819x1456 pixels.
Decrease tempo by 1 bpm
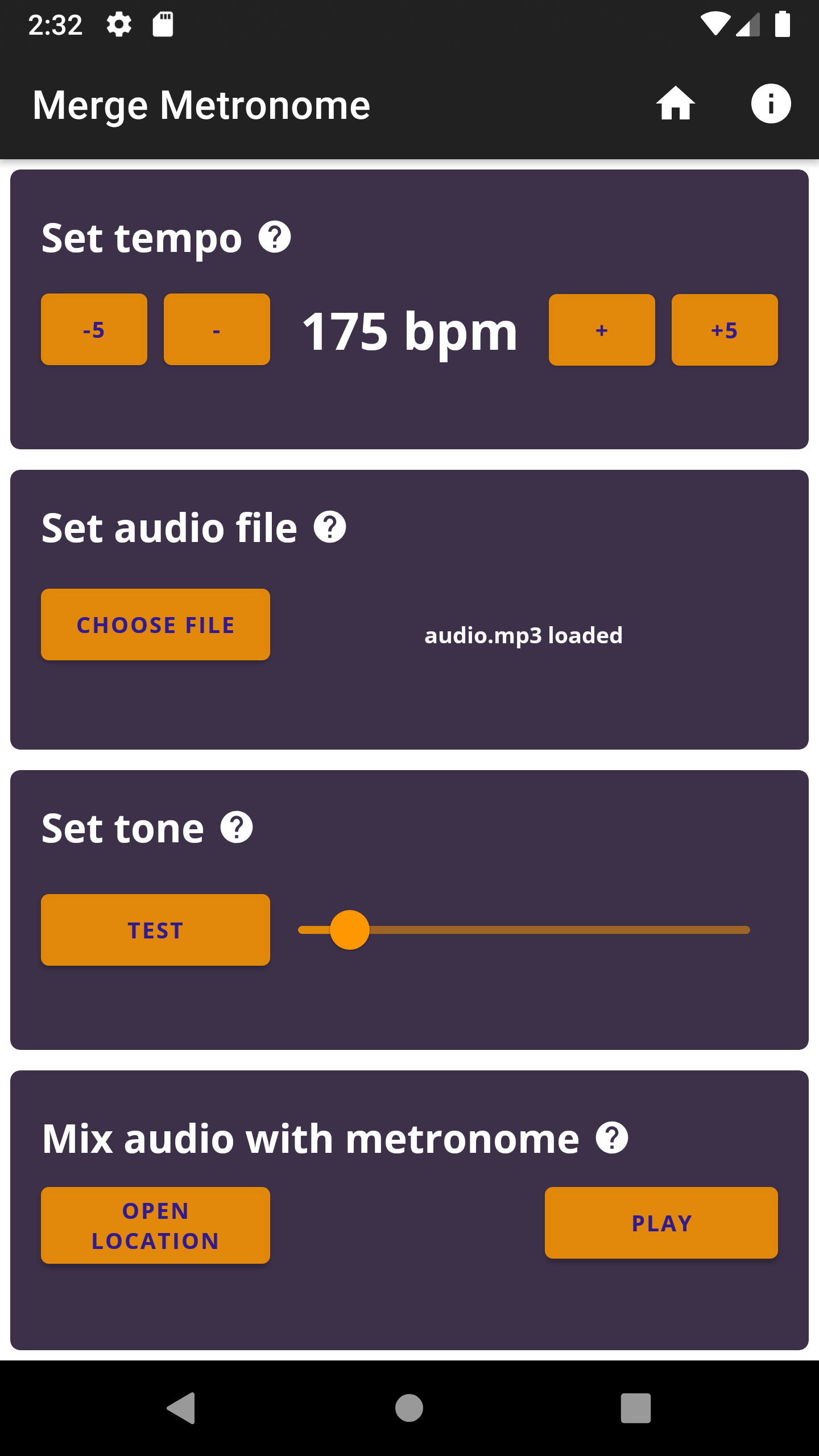click(x=216, y=329)
